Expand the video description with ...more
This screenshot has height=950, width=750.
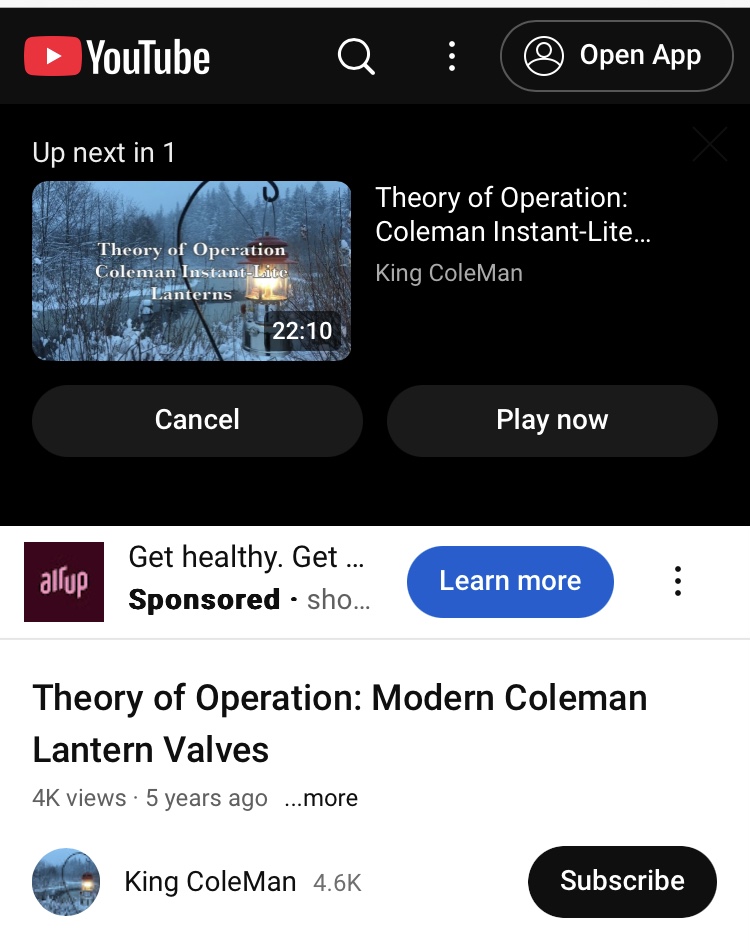320,798
